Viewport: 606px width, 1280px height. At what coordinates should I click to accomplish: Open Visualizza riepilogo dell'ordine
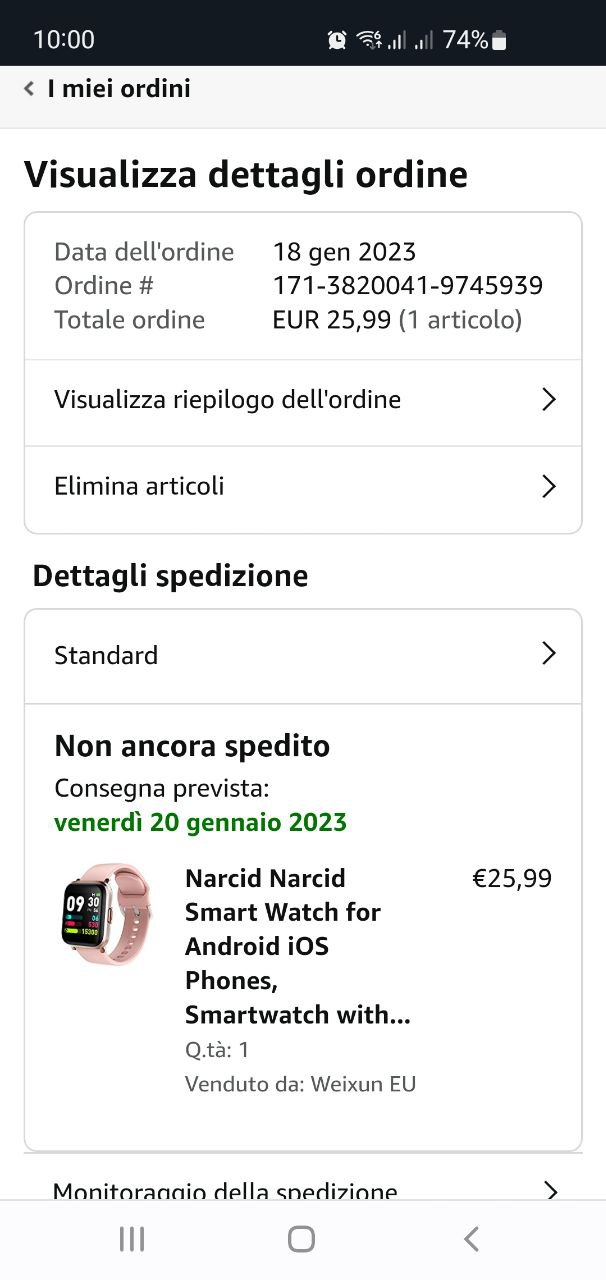302,400
